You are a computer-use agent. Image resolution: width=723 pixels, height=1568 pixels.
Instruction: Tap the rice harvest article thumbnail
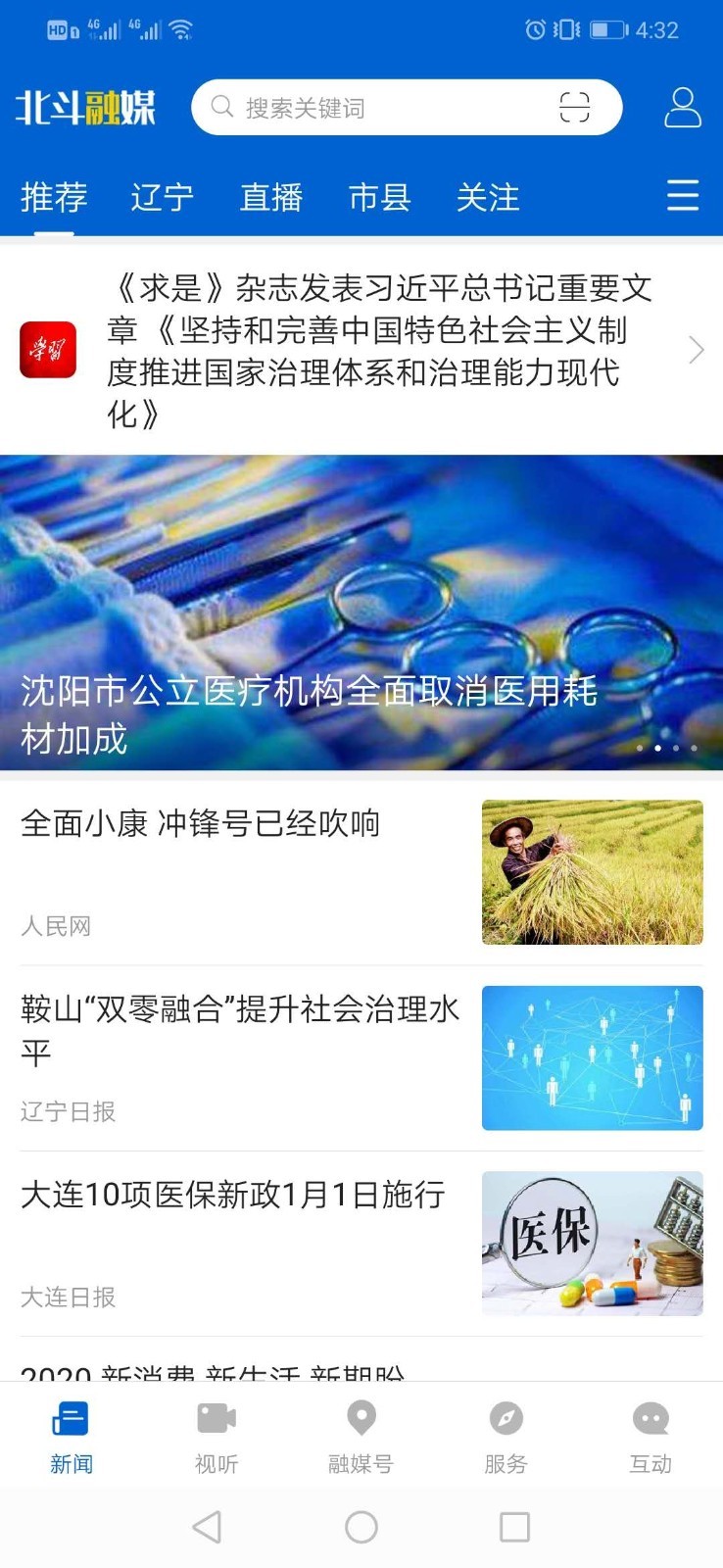coord(592,872)
